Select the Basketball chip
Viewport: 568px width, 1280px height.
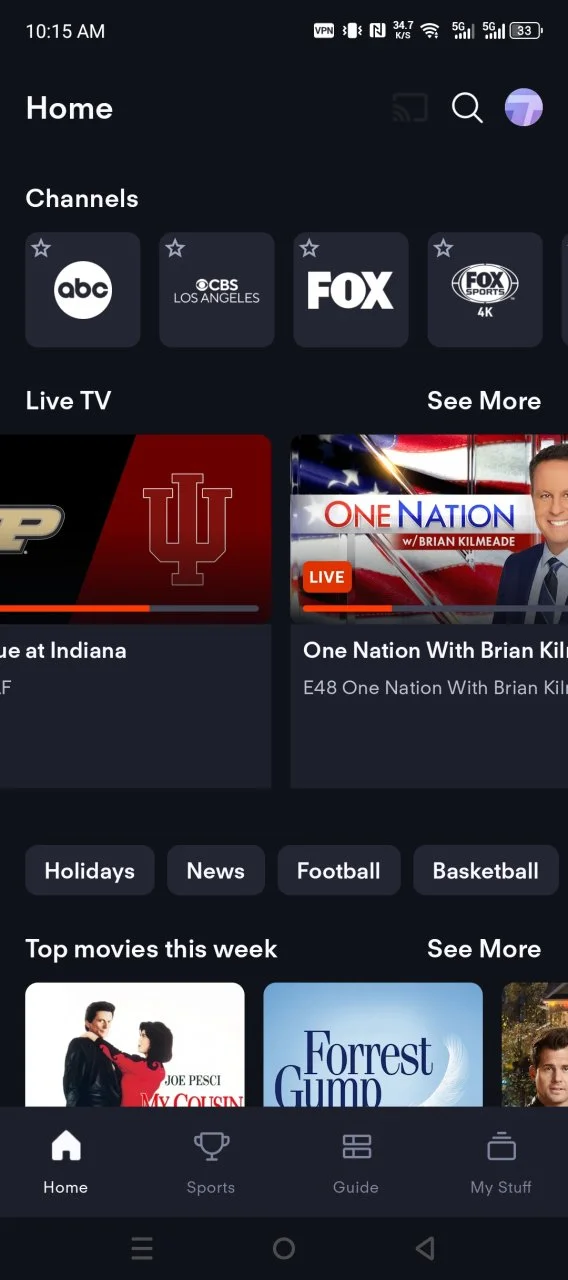click(x=486, y=870)
